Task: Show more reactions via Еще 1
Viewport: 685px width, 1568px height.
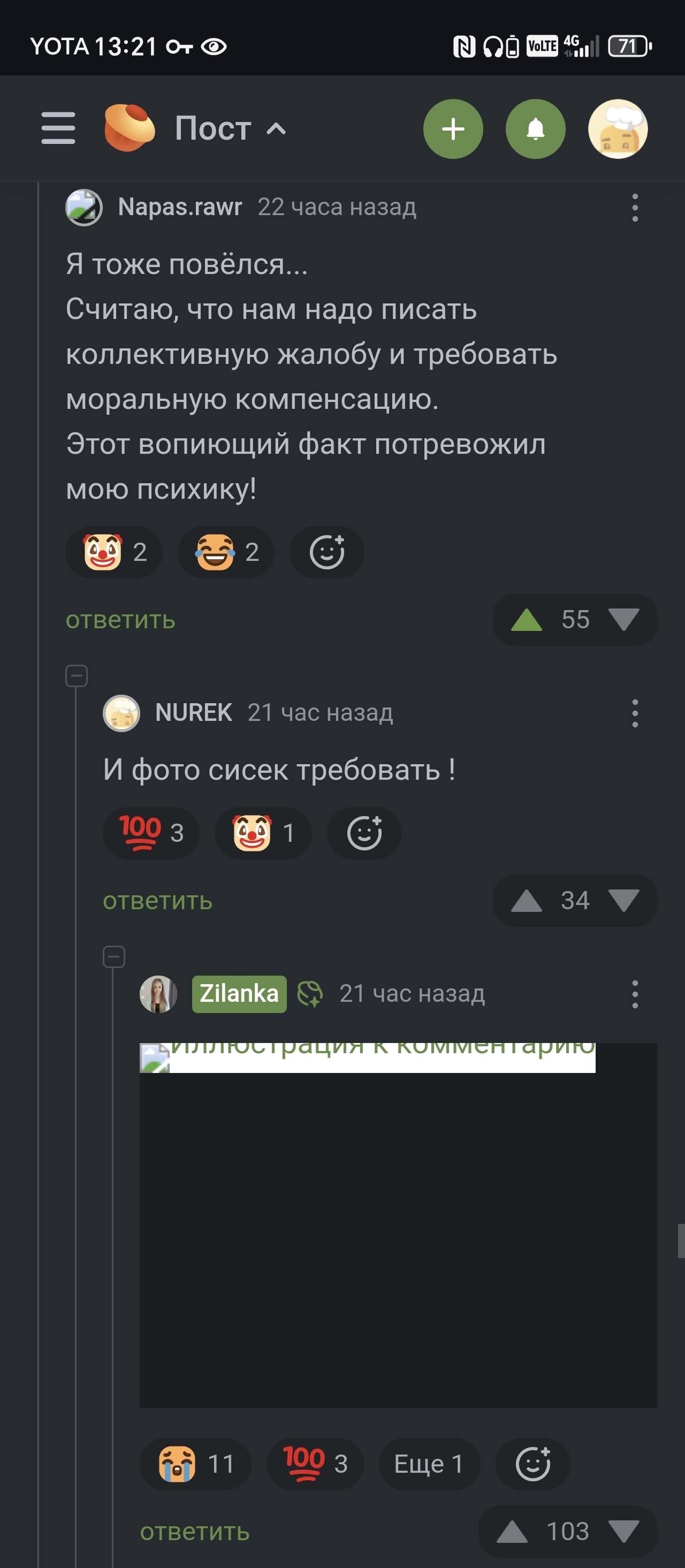Action: point(429,1464)
